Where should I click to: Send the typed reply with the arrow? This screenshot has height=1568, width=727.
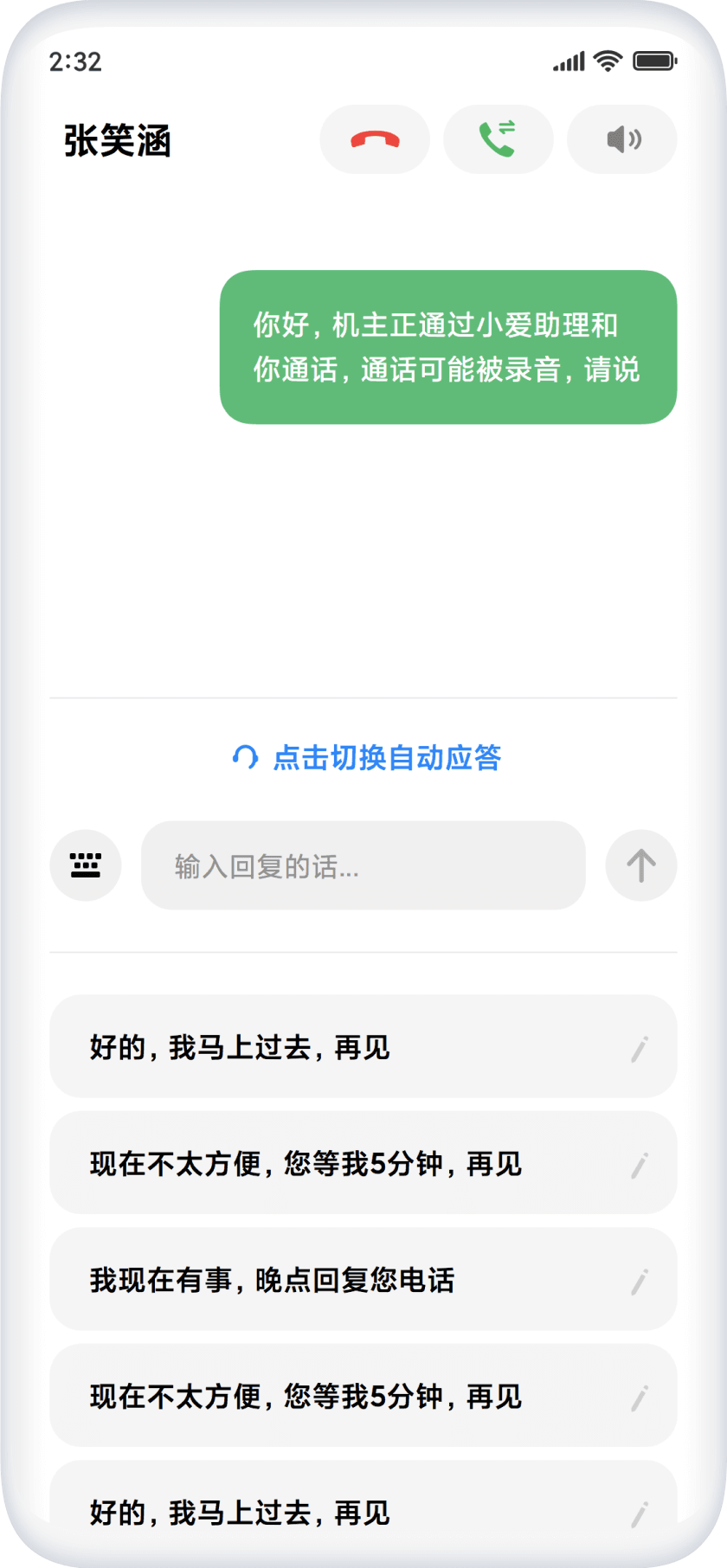[x=640, y=865]
